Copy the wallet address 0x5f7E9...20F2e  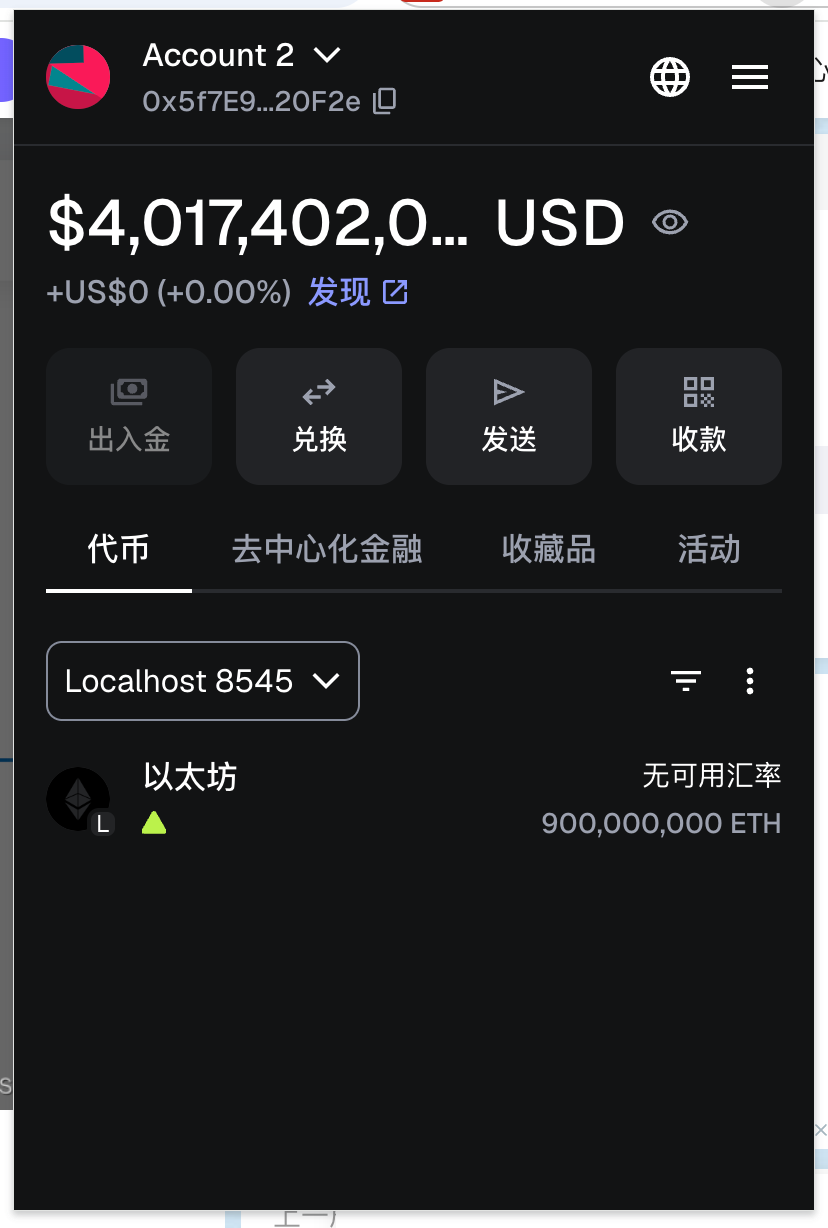click(x=385, y=101)
